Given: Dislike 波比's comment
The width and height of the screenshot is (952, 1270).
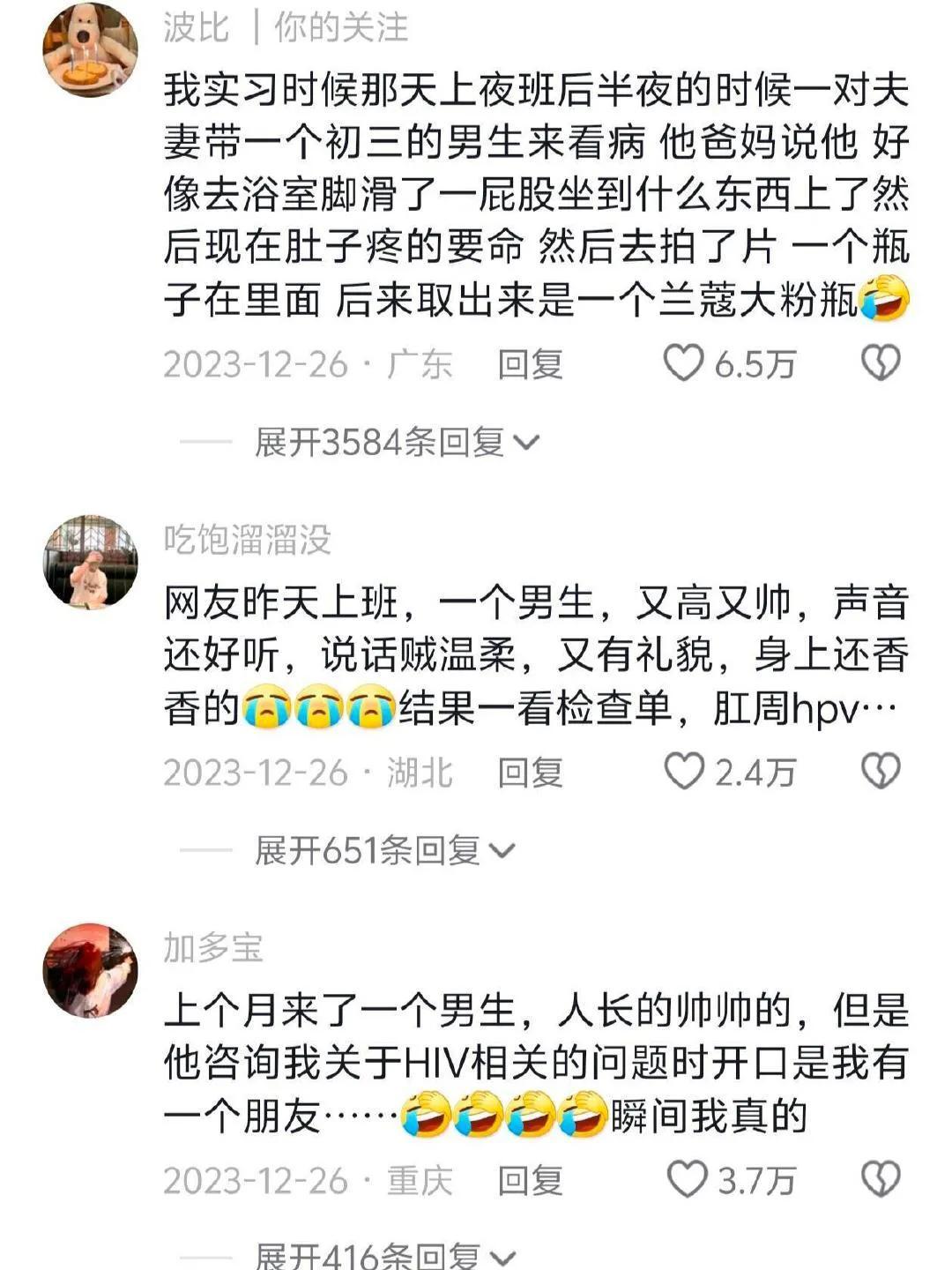Looking at the screenshot, I should pos(880,363).
